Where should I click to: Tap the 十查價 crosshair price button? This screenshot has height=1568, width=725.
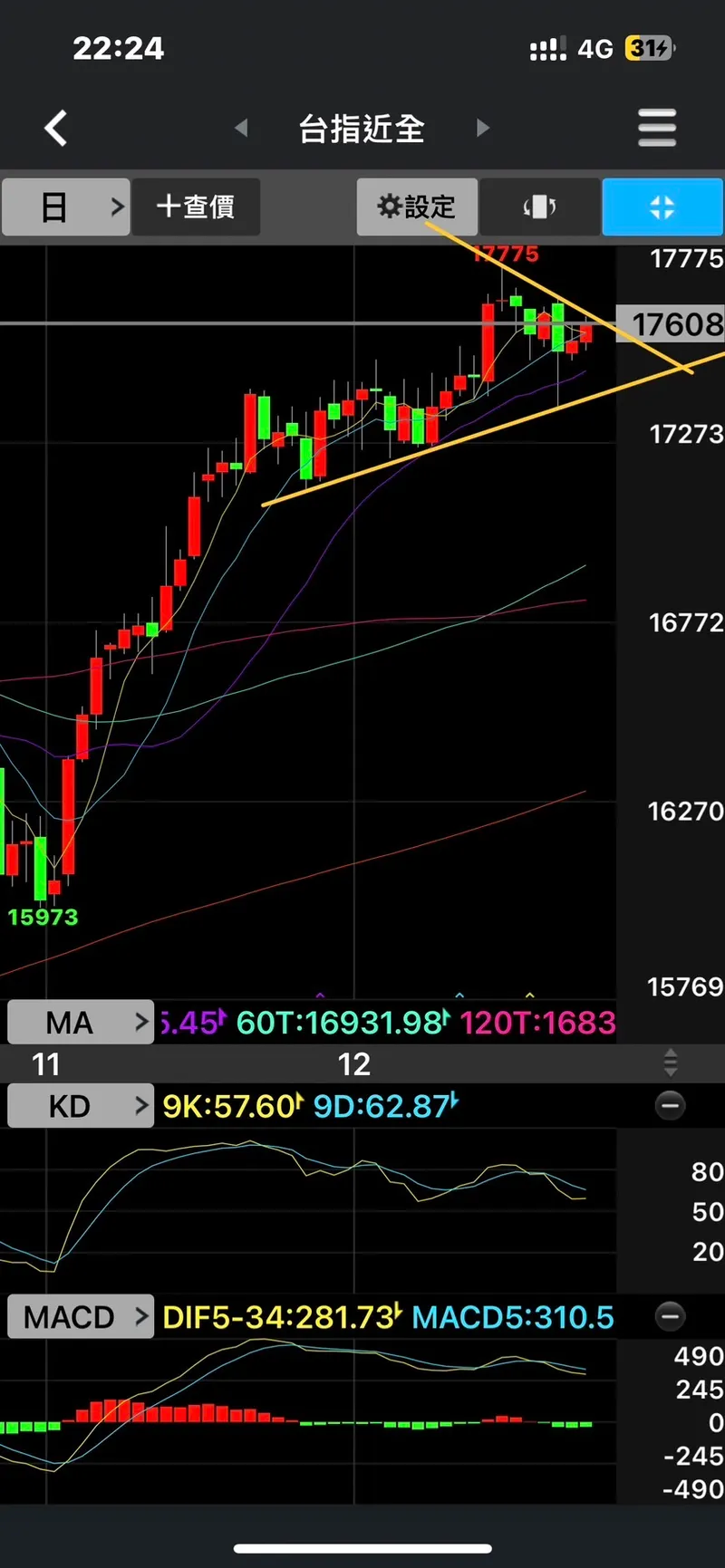point(196,207)
